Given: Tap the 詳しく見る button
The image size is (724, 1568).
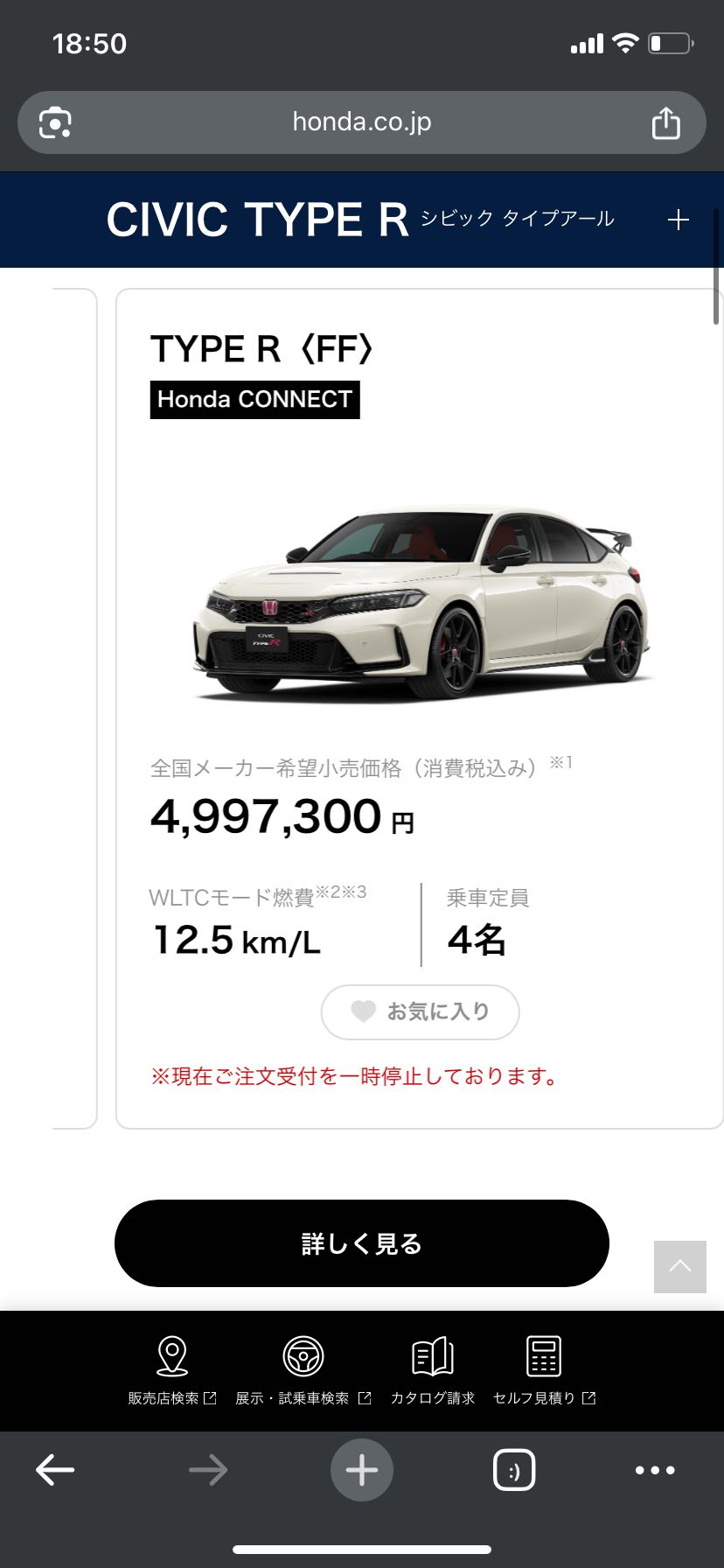Looking at the screenshot, I should point(361,1242).
